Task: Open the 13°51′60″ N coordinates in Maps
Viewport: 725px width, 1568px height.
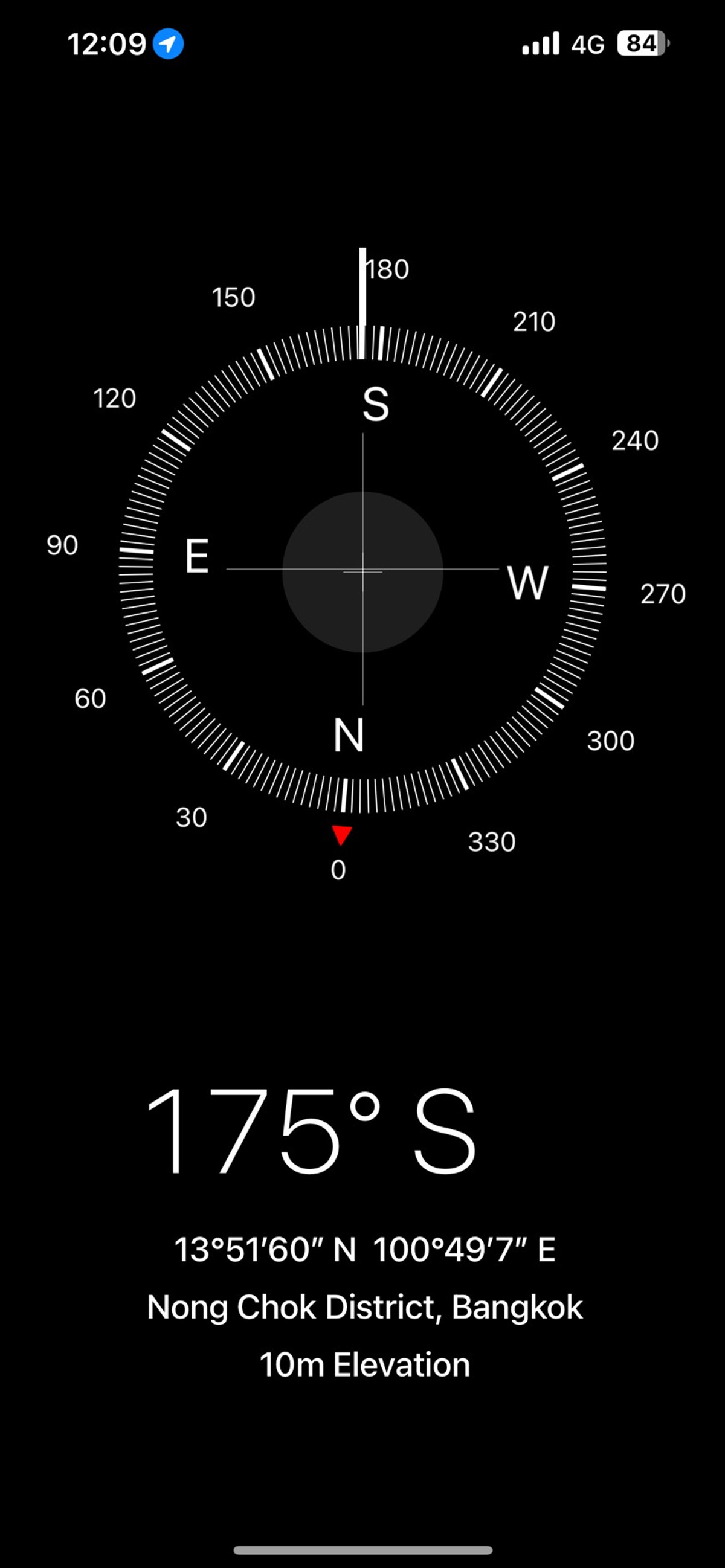Action: [364, 1250]
